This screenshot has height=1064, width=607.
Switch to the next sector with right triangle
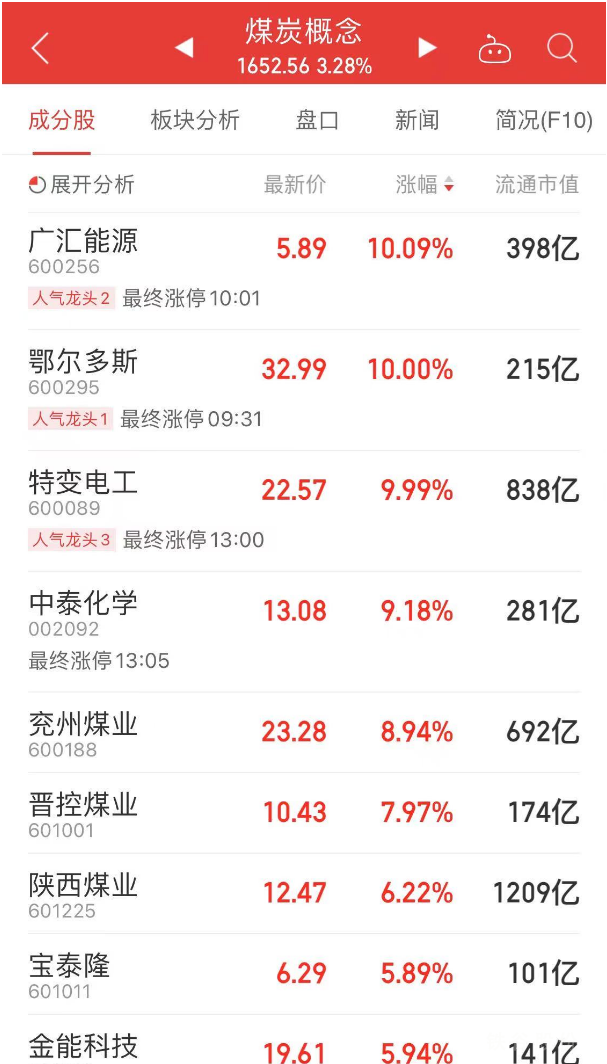427,48
